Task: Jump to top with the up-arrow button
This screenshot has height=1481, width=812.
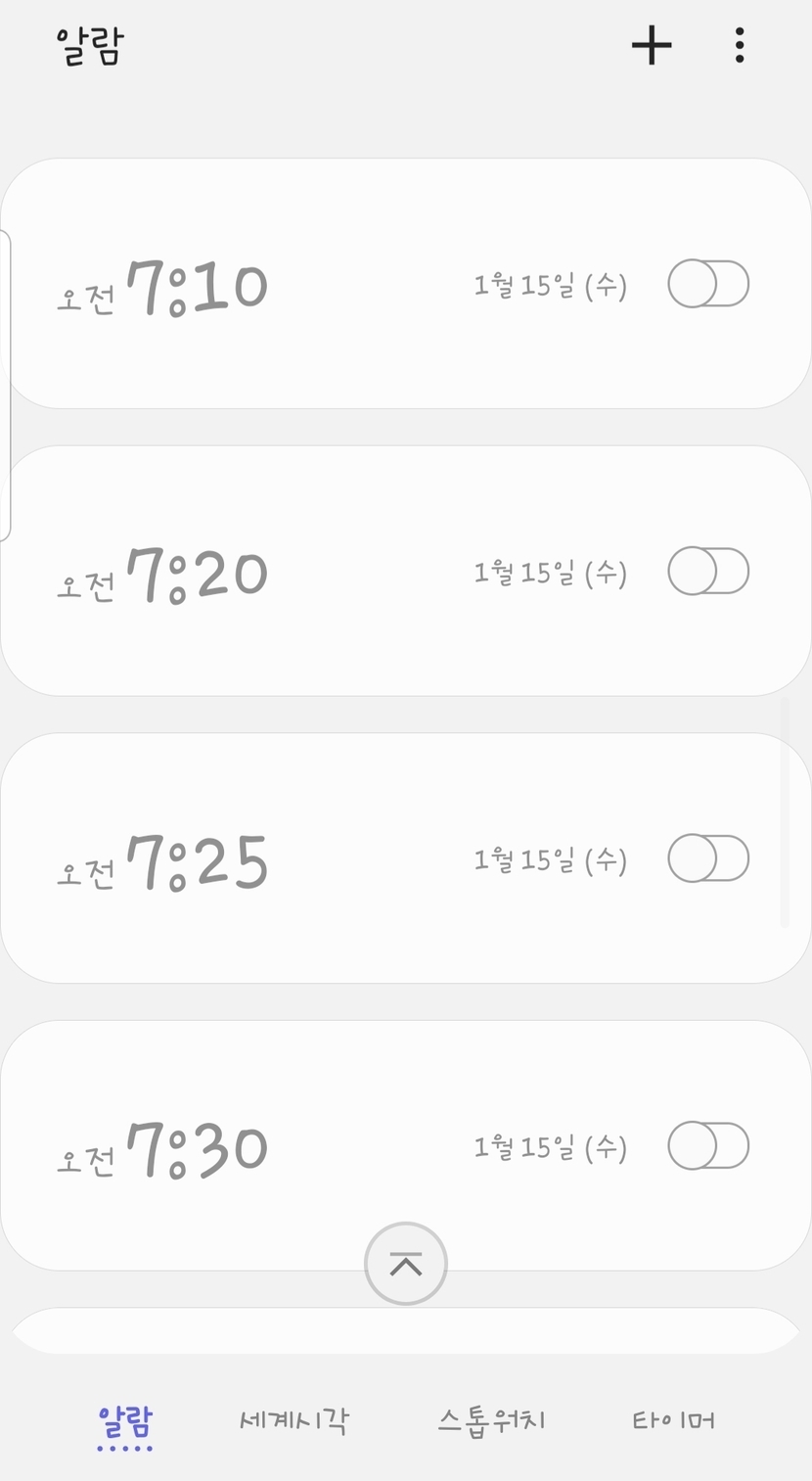Action: coord(406,1264)
